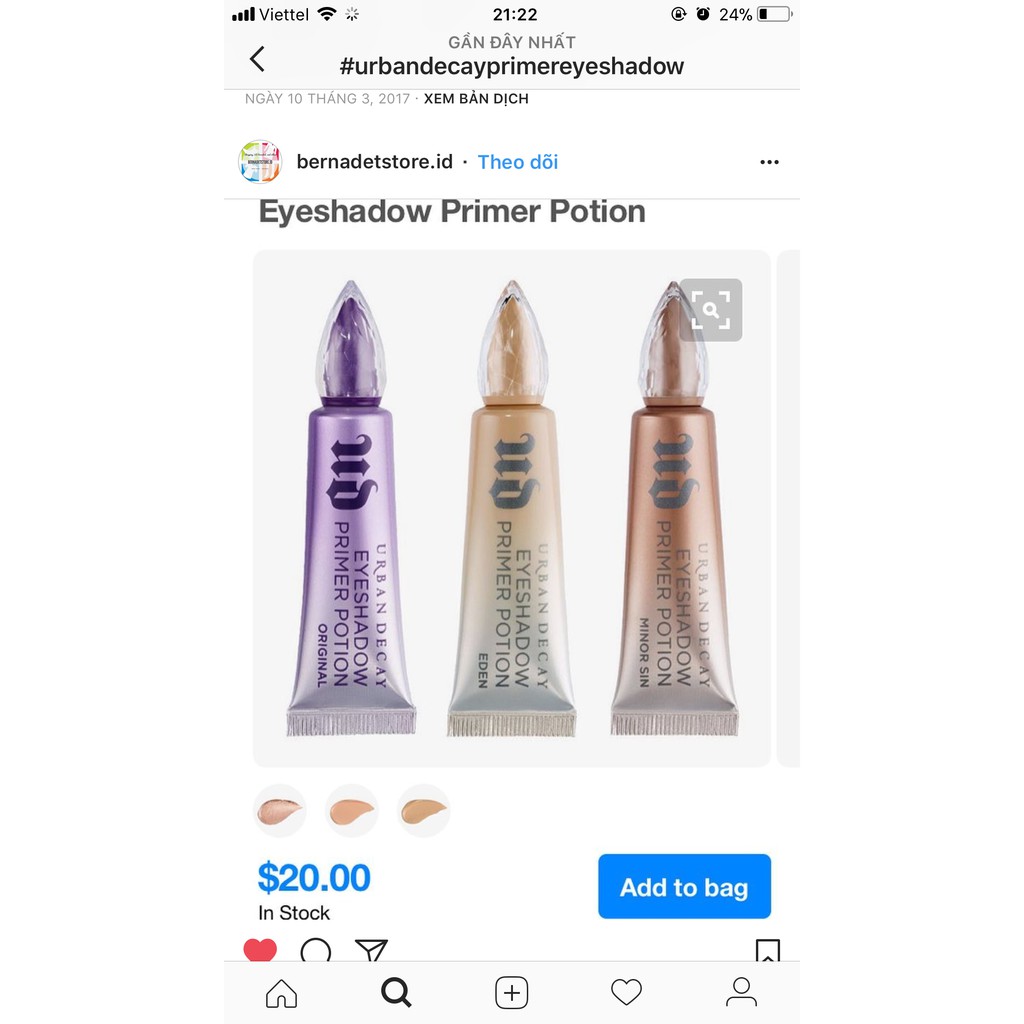The image size is (1024, 1024).
Task: Open bernadetstore.id profile
Action: click(x=374, y=162)
